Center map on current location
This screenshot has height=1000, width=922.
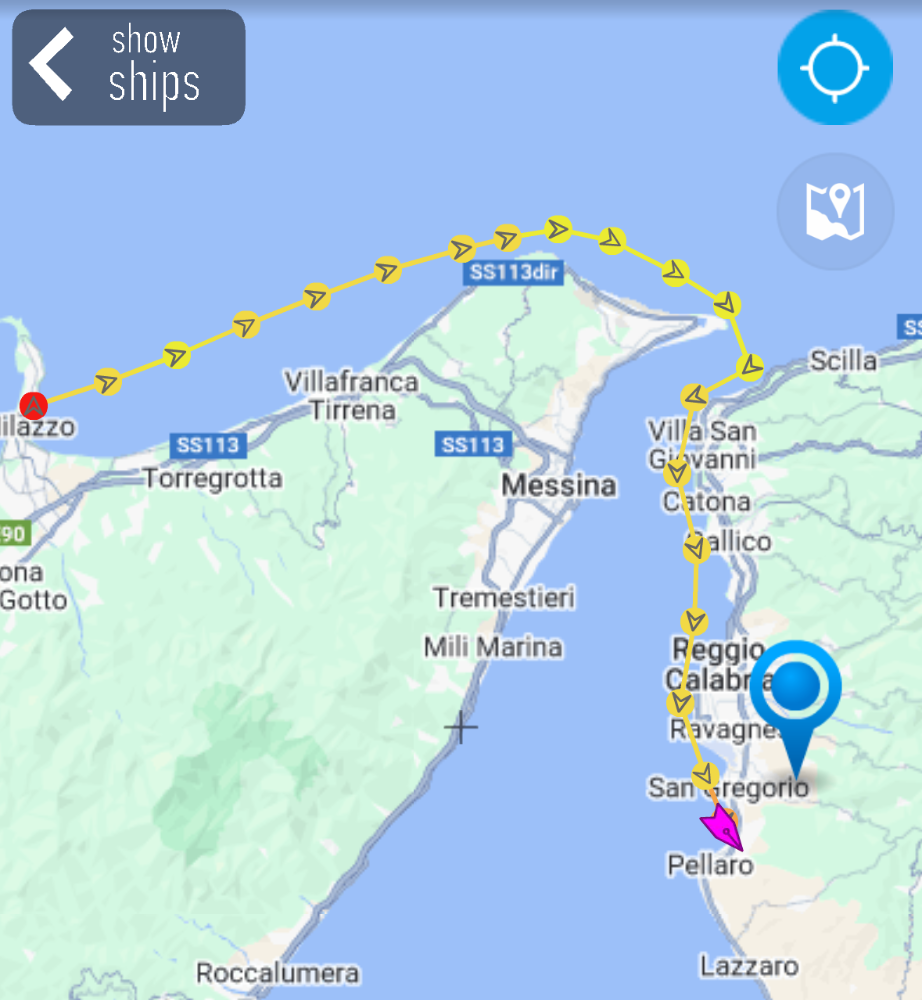point(834,68)
